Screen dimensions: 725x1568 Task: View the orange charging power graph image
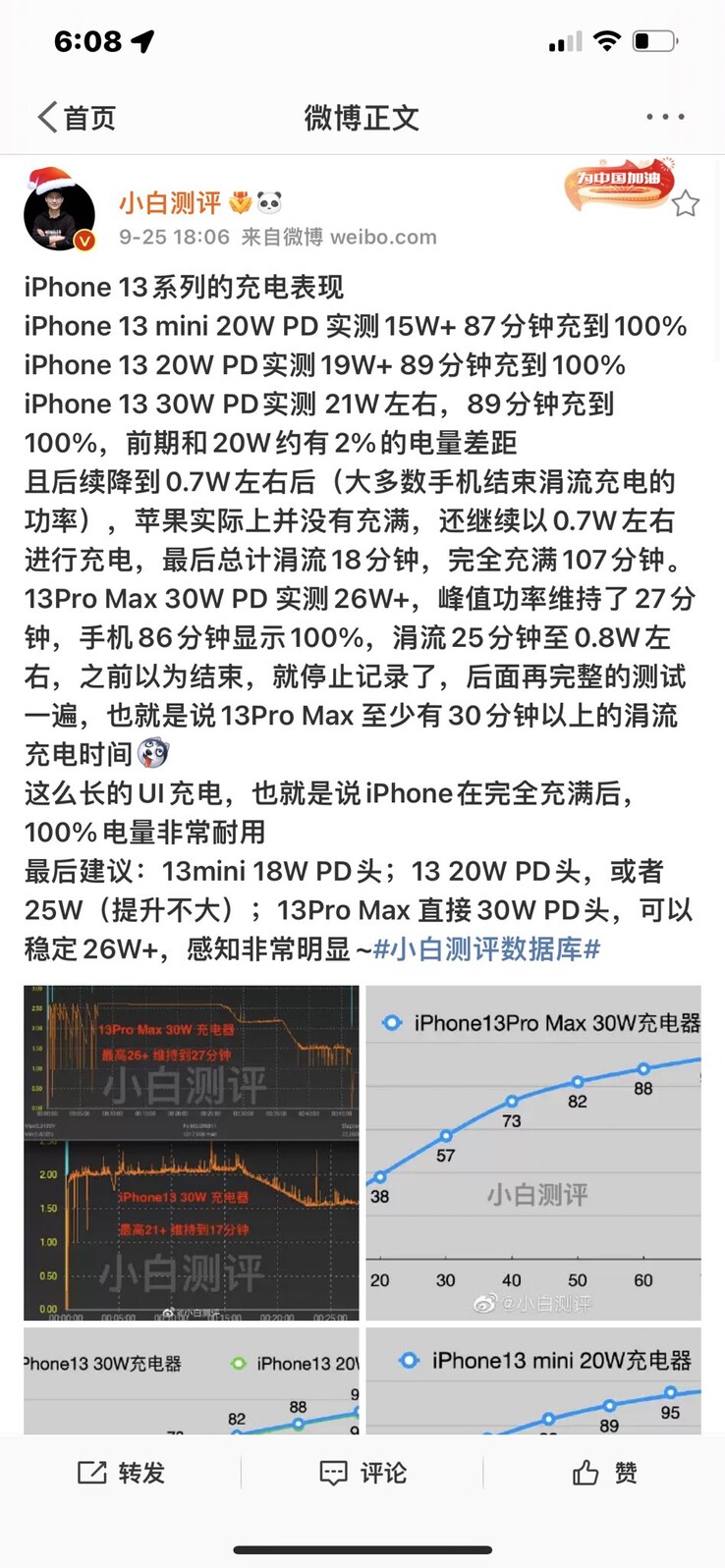coord(192,1153)
